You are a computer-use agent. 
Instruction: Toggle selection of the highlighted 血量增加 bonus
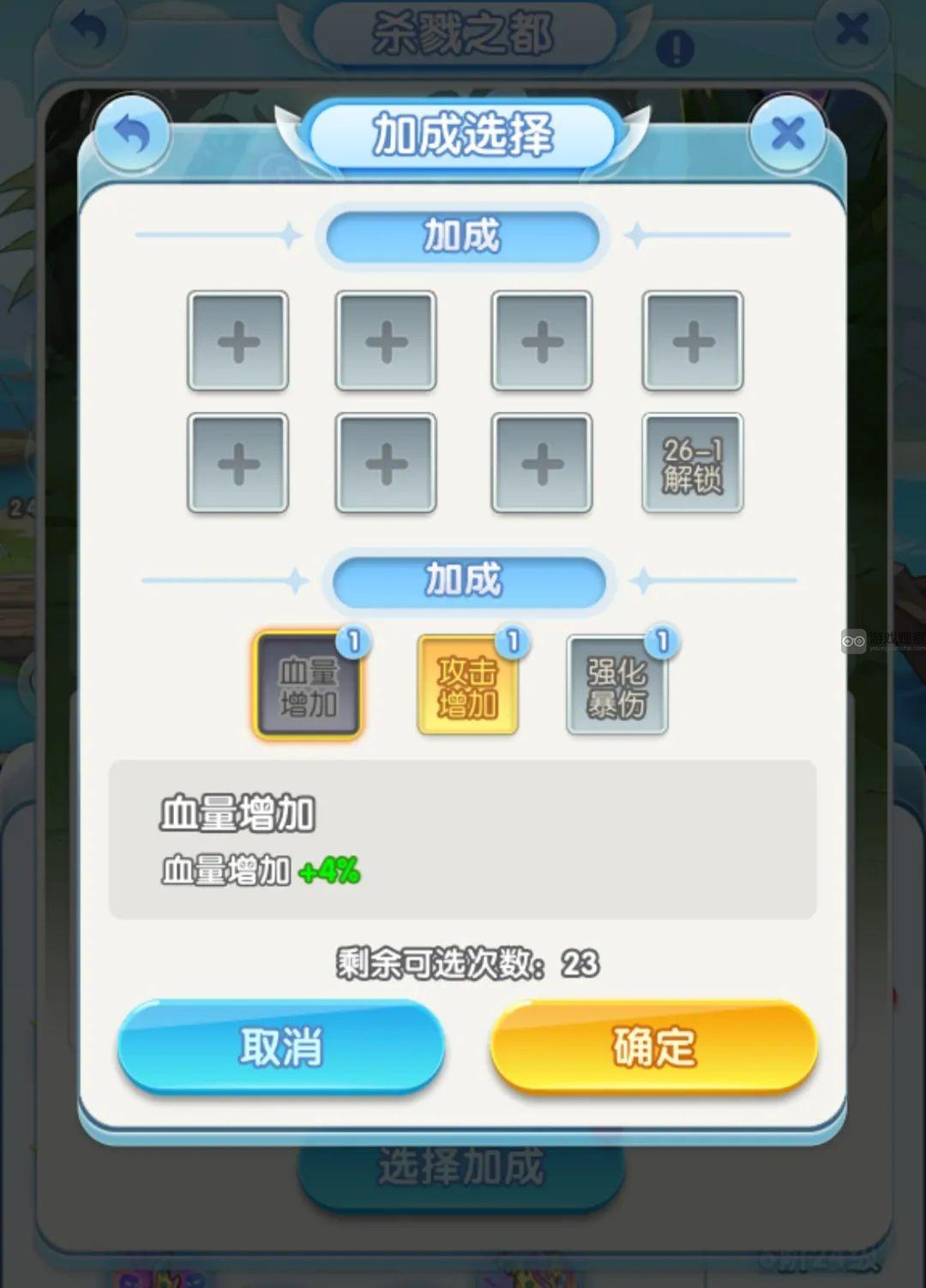click(309, 685)
